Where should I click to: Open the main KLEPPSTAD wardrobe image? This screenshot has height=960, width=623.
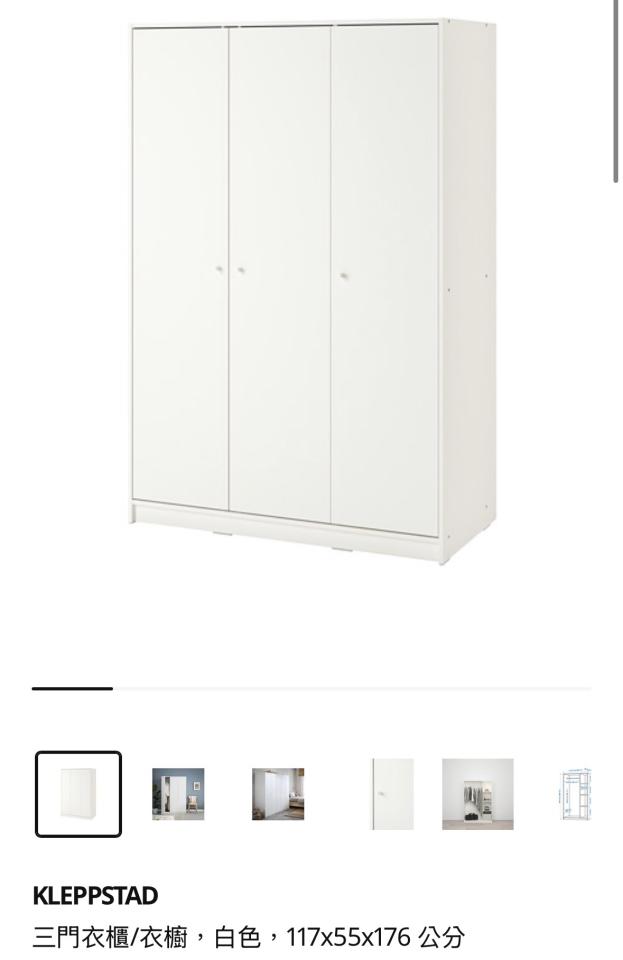312,290
